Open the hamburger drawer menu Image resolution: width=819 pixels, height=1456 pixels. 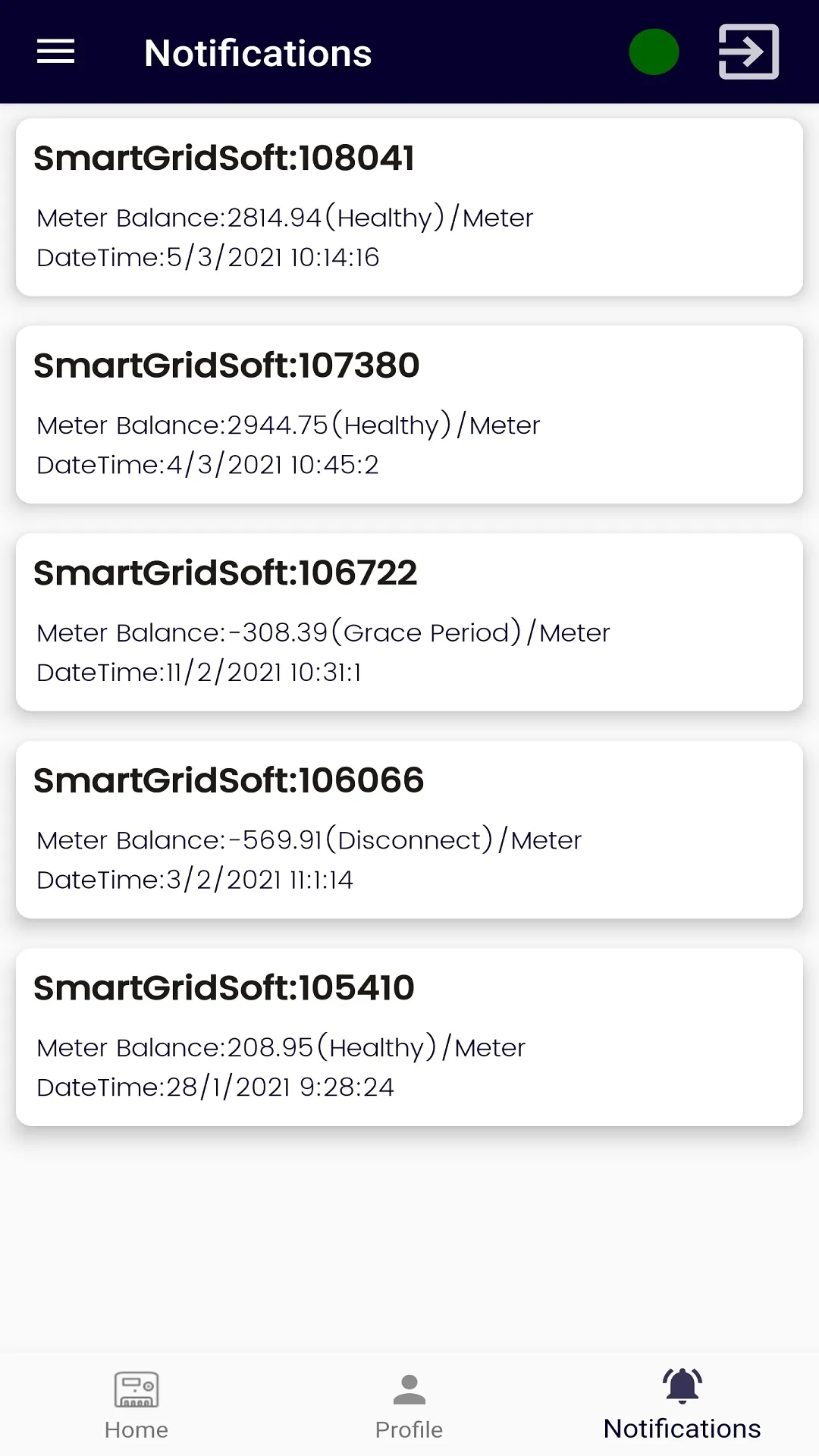(x=56, y=52)
